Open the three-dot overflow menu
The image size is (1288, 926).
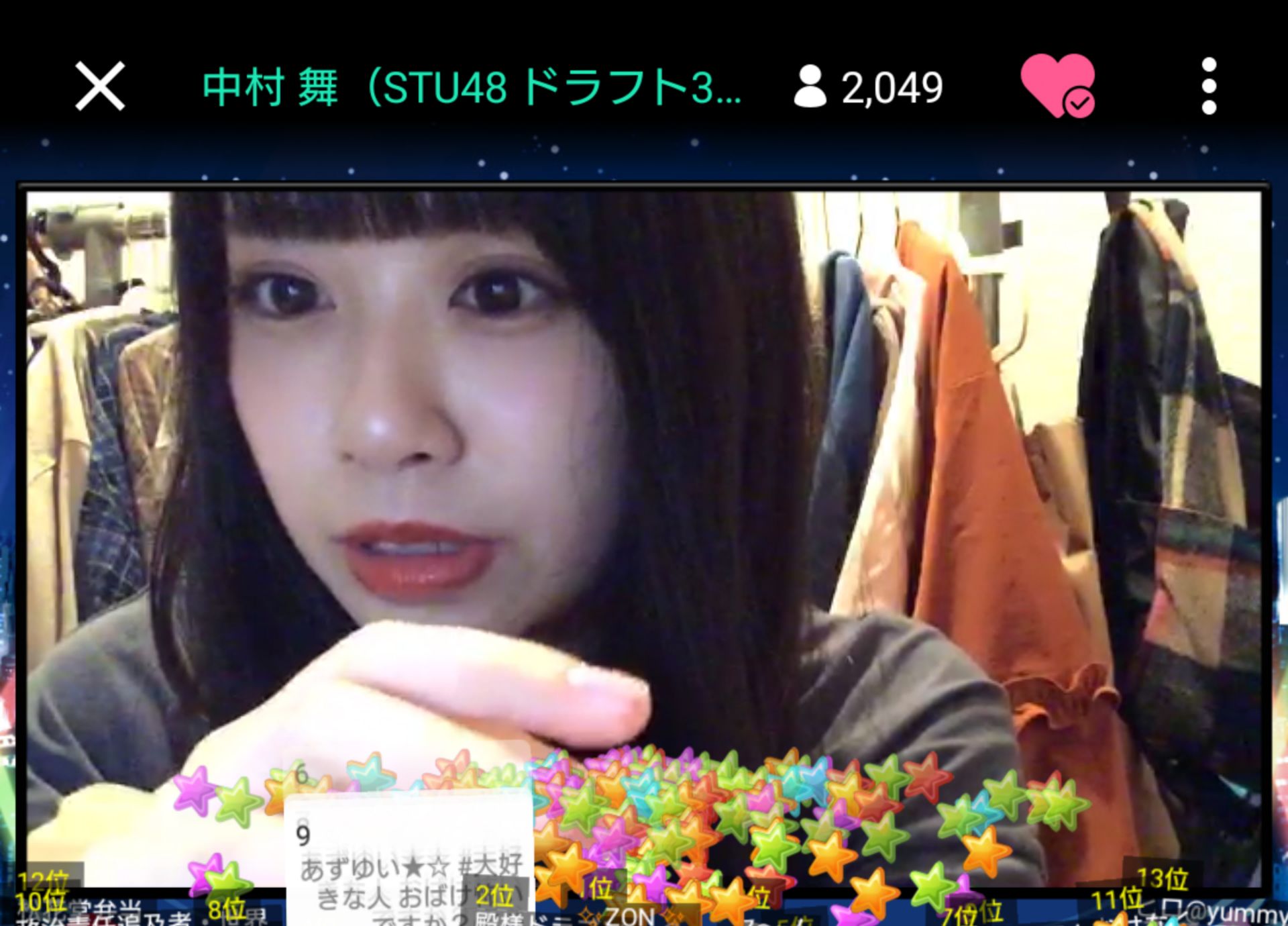pos(1209,86)
